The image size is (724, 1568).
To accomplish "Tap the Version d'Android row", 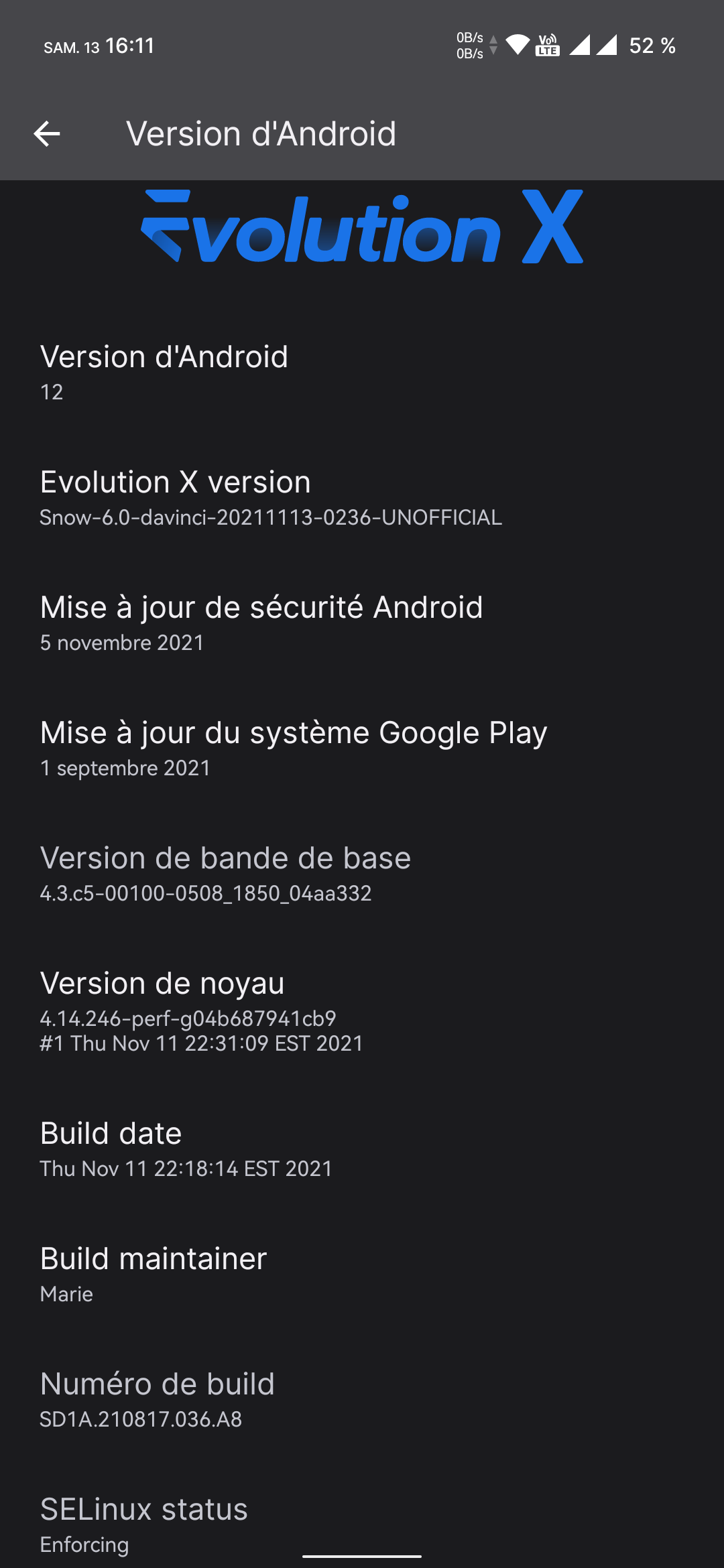I will [x=362, y=373].
